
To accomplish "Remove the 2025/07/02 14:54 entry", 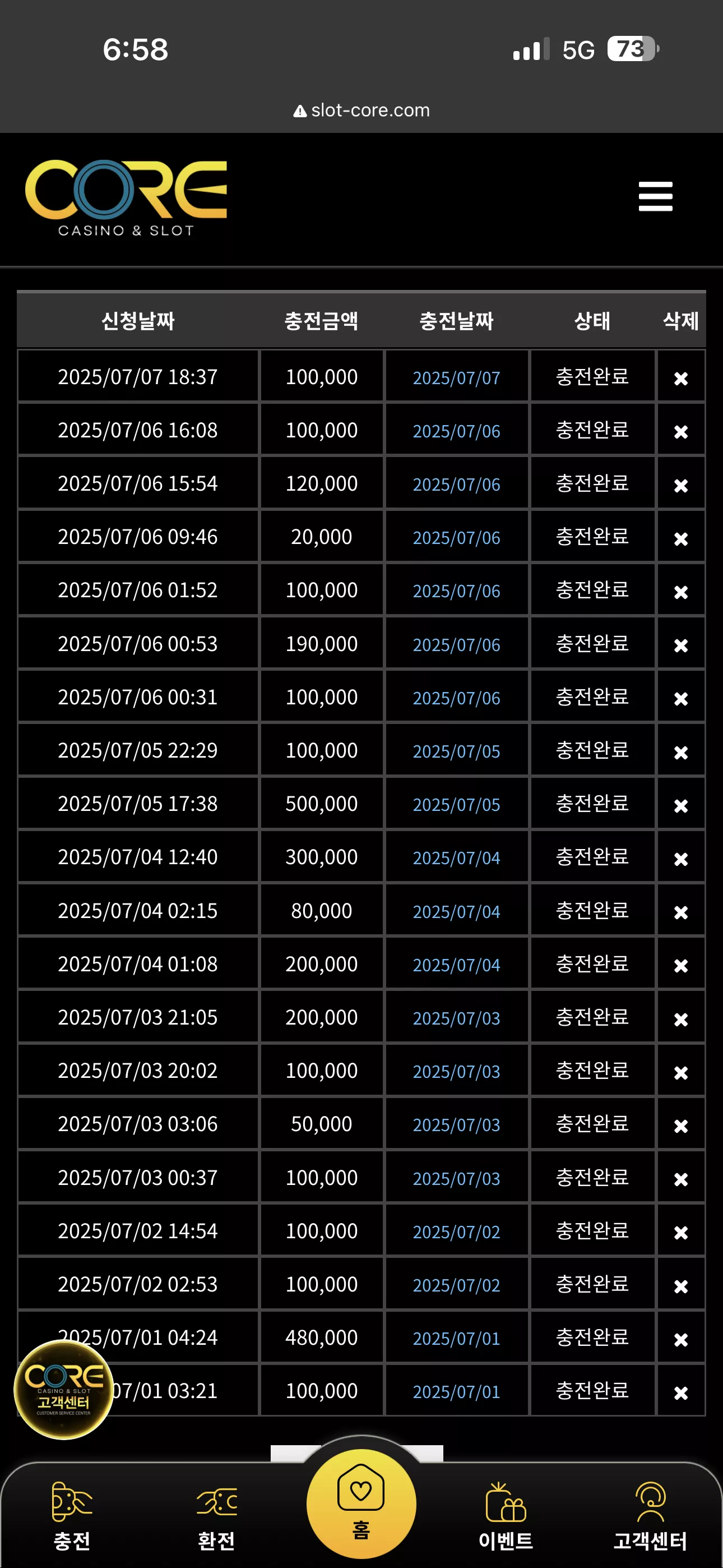I will [x=680, y=1232].
